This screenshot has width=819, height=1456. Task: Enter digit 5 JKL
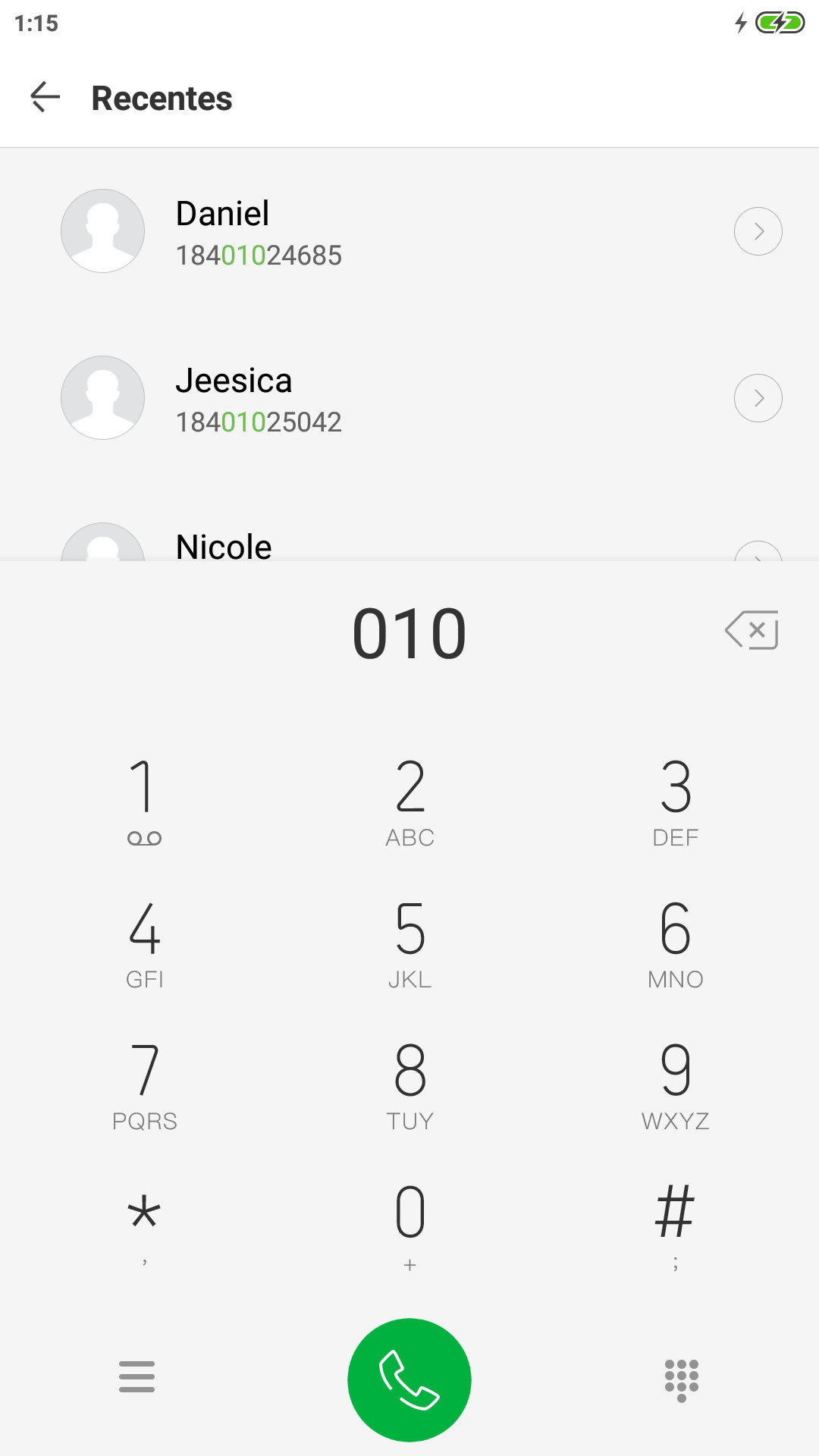(409, 944)
